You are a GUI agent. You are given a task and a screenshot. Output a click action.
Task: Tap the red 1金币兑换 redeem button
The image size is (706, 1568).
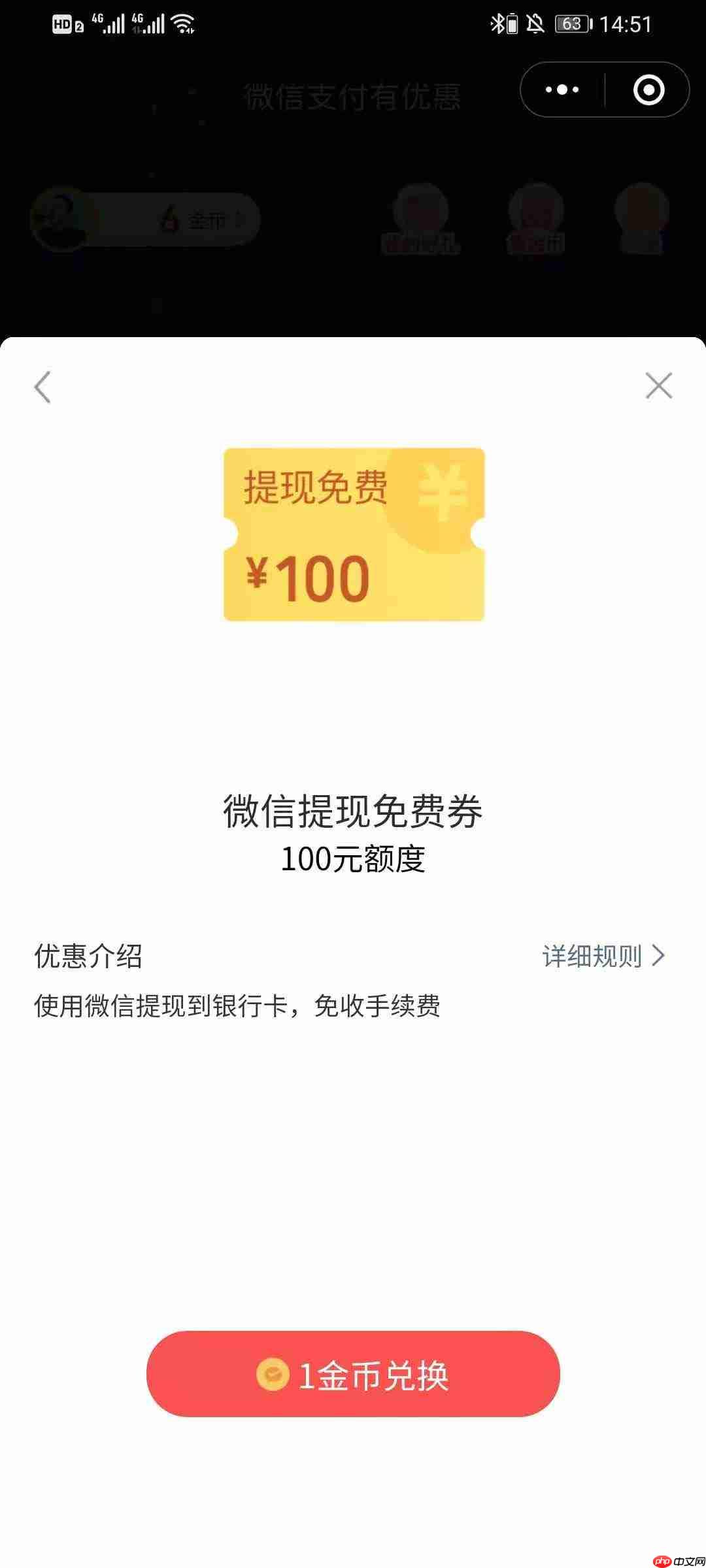pos(353,1377)
